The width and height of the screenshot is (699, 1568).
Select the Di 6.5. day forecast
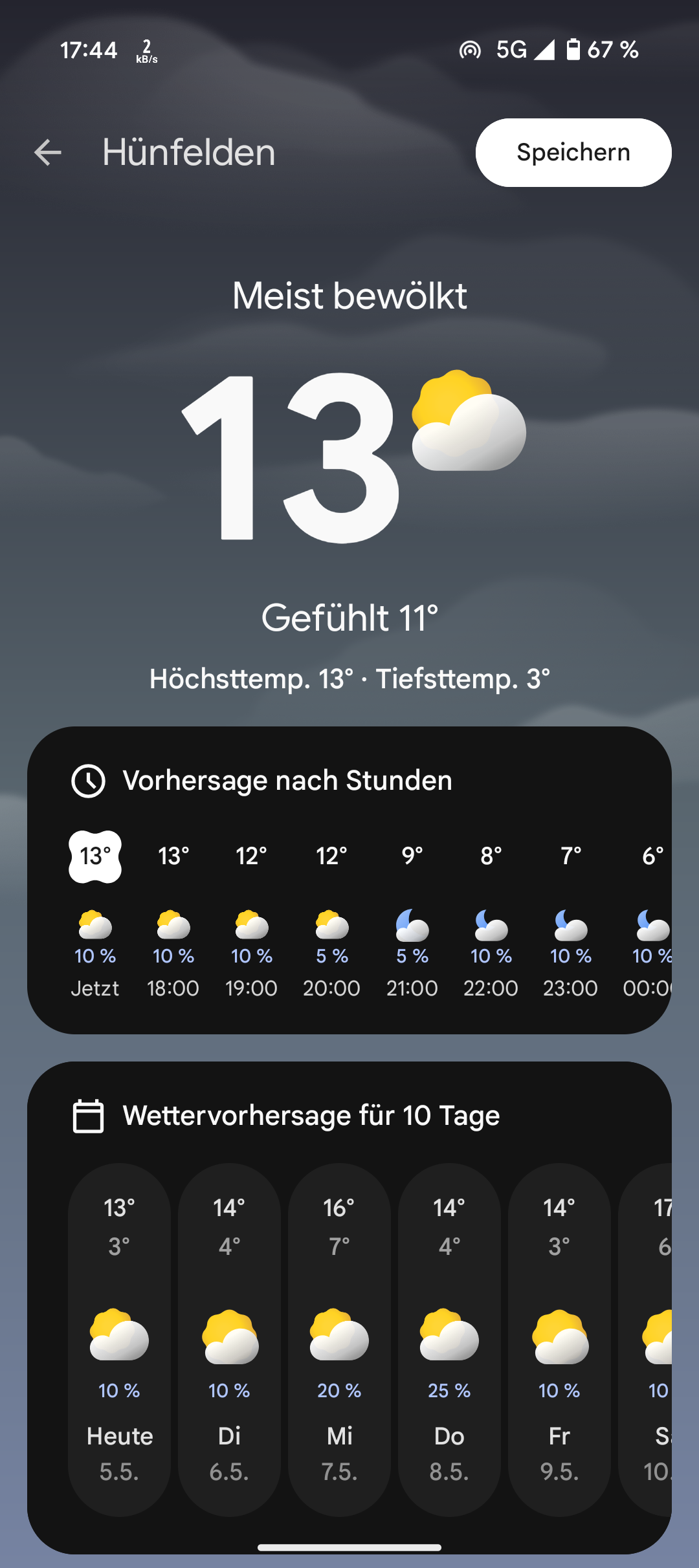pyautogui.click(x=229, y=1339)
